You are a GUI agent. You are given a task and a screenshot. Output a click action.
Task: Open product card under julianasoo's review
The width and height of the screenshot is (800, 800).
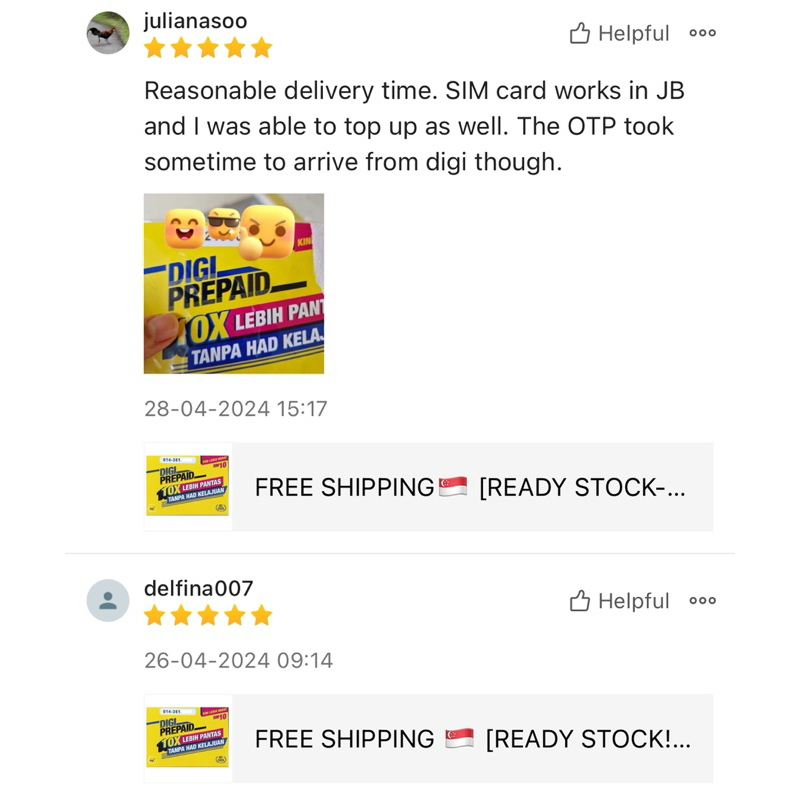pos(429,487)
